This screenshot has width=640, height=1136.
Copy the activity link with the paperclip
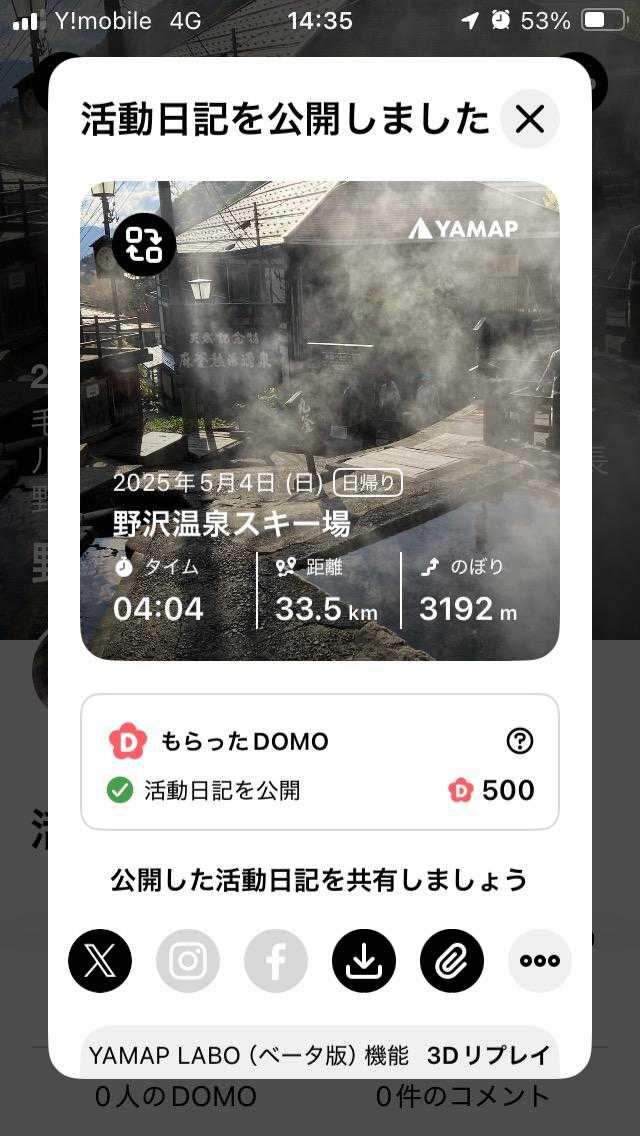click(452, 961)
